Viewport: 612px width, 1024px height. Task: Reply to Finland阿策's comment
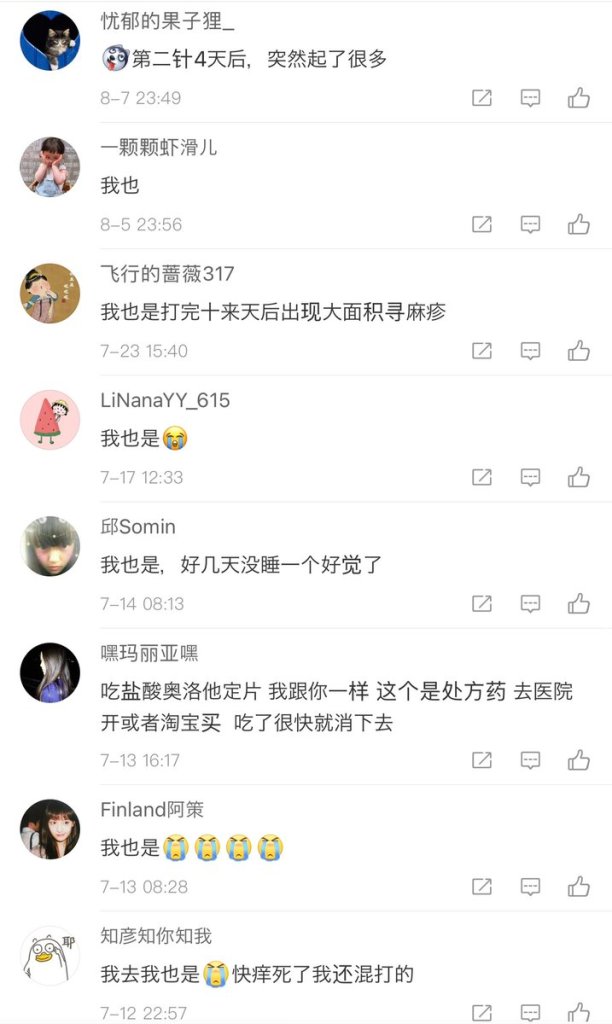click(530, 887)
